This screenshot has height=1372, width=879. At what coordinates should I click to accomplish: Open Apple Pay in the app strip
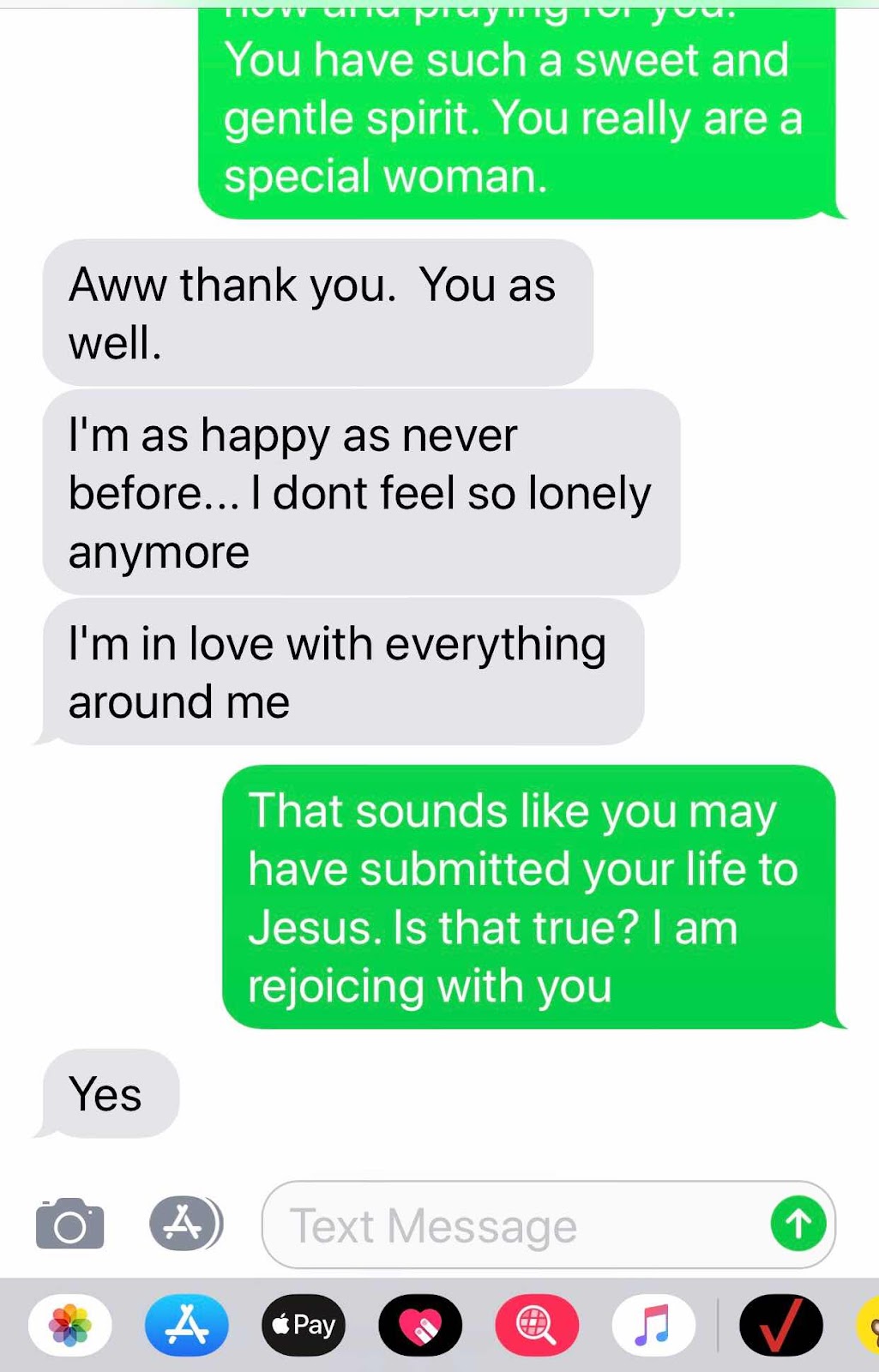tap(304, 1326)
